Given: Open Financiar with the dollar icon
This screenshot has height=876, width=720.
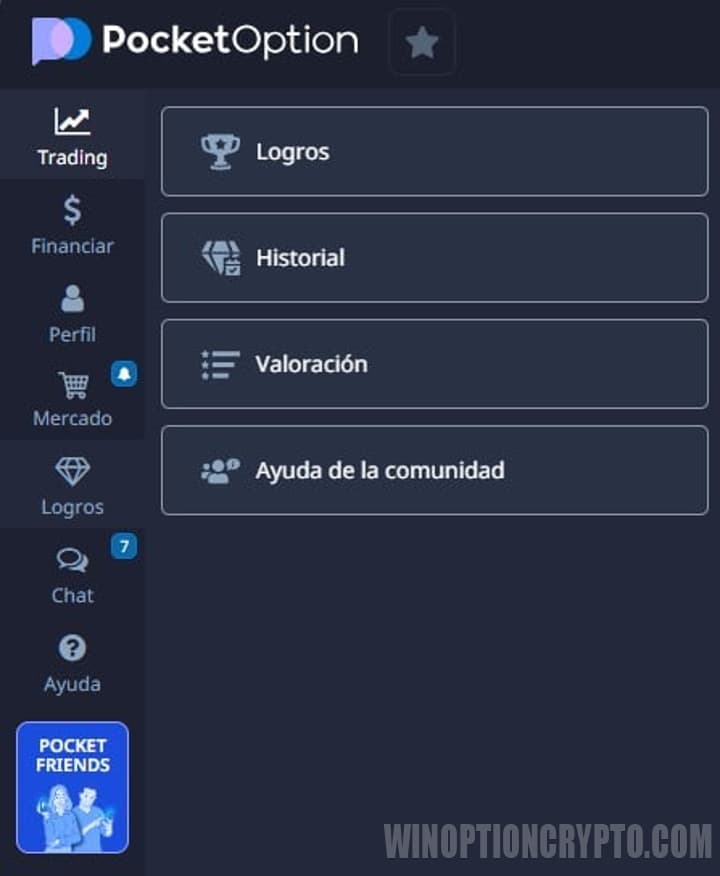Looking at the screenshot, I should 71,211.
